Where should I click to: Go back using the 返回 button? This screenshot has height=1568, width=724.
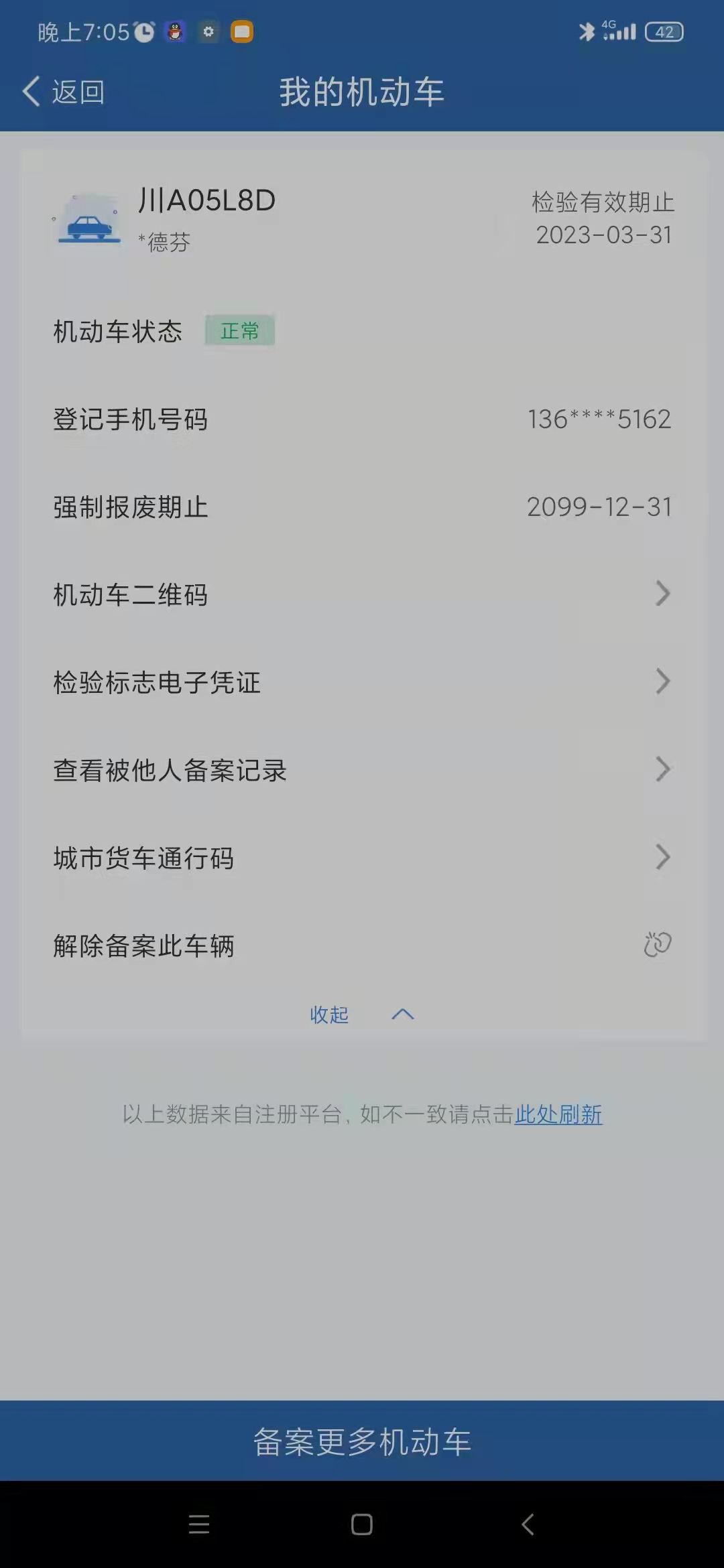click(64, 92)
